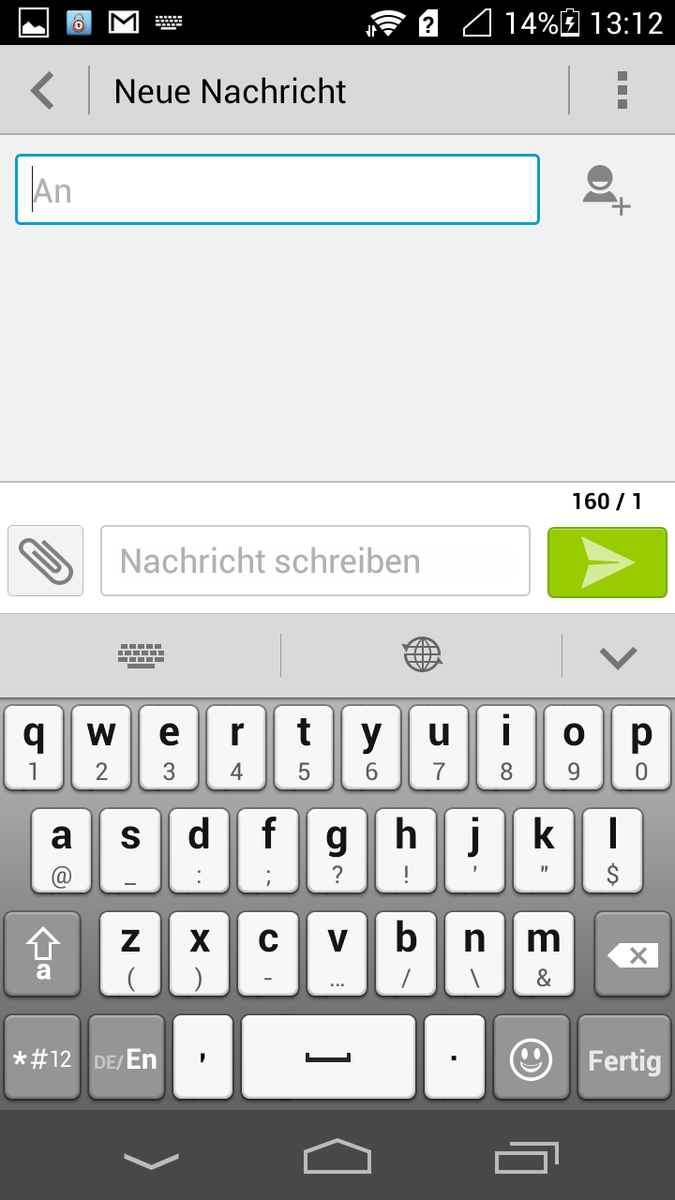Focus the An recipient field
The height and width of the screenshot is (1200, 675).
(x=277, y=189)
